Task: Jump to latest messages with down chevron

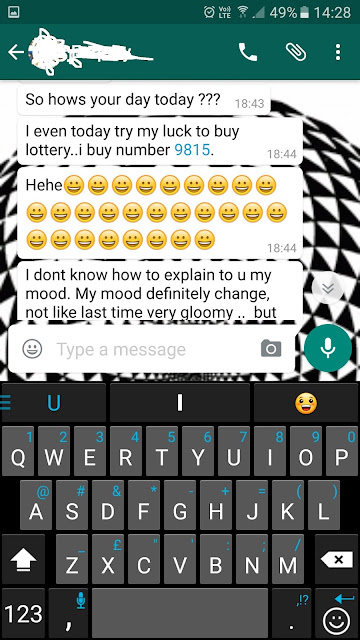Action: tap(327, 288)
